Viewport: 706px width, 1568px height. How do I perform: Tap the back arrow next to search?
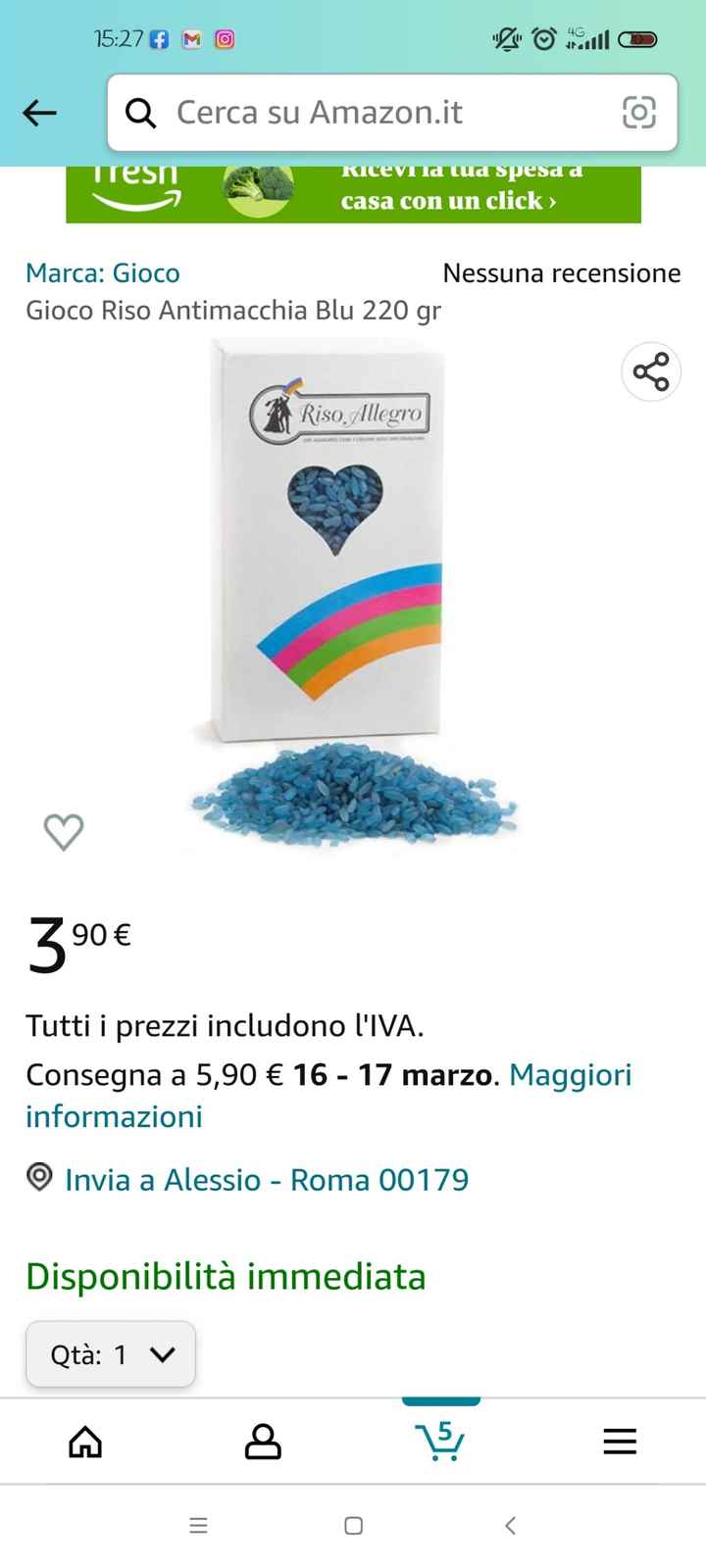click(39, 113)
